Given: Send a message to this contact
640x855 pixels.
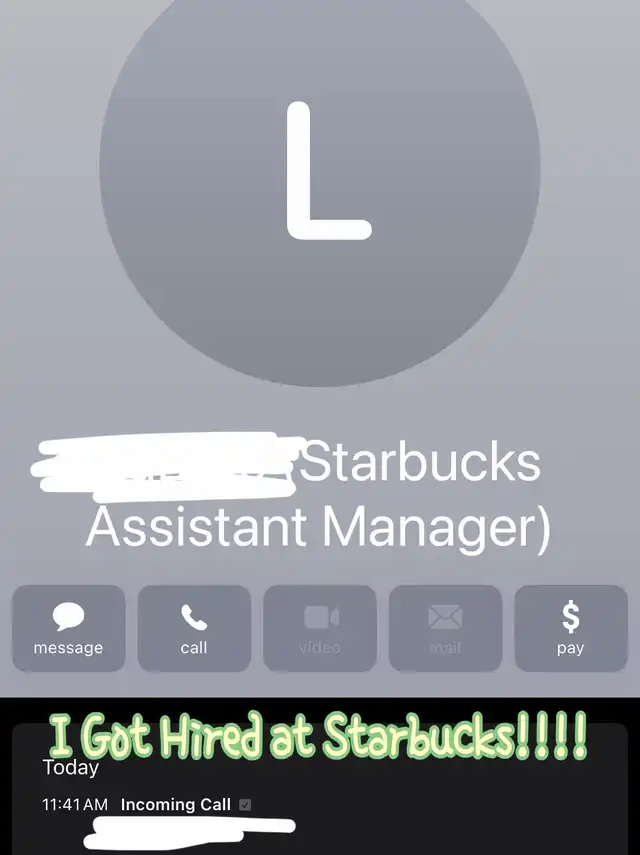Looking at the screenshot, I should [68, 629].
